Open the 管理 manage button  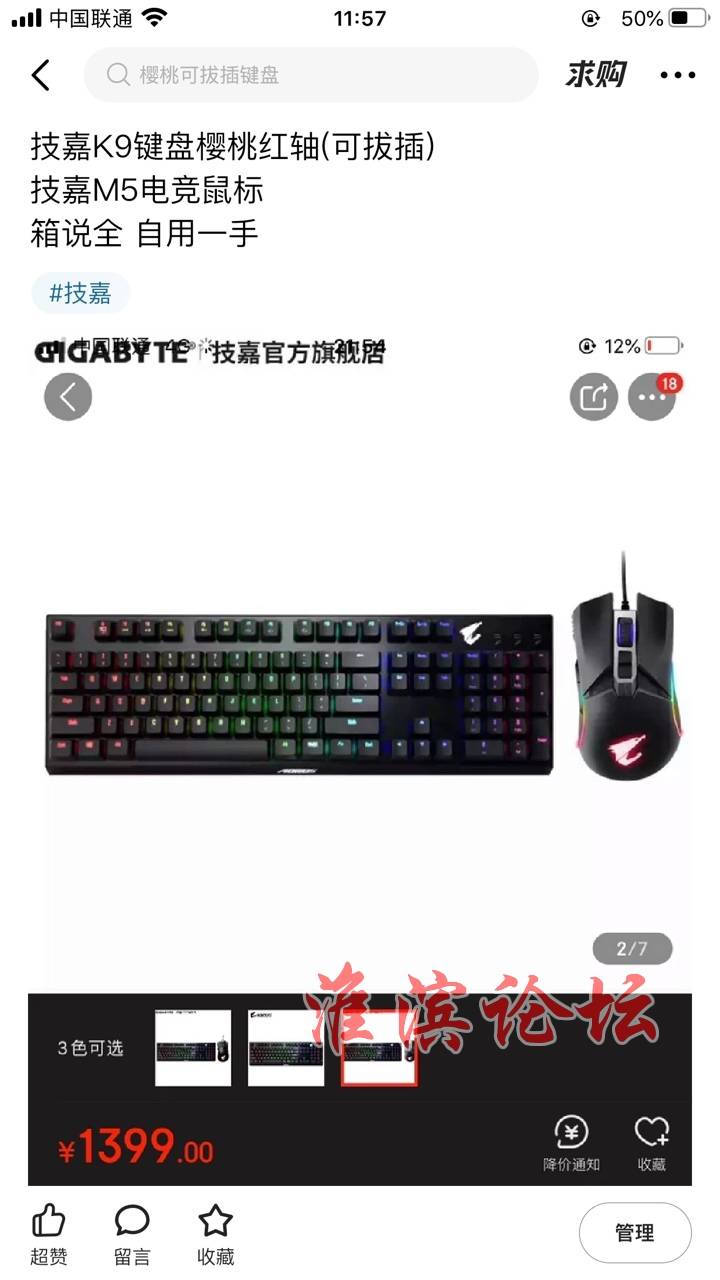(634, 1233)
